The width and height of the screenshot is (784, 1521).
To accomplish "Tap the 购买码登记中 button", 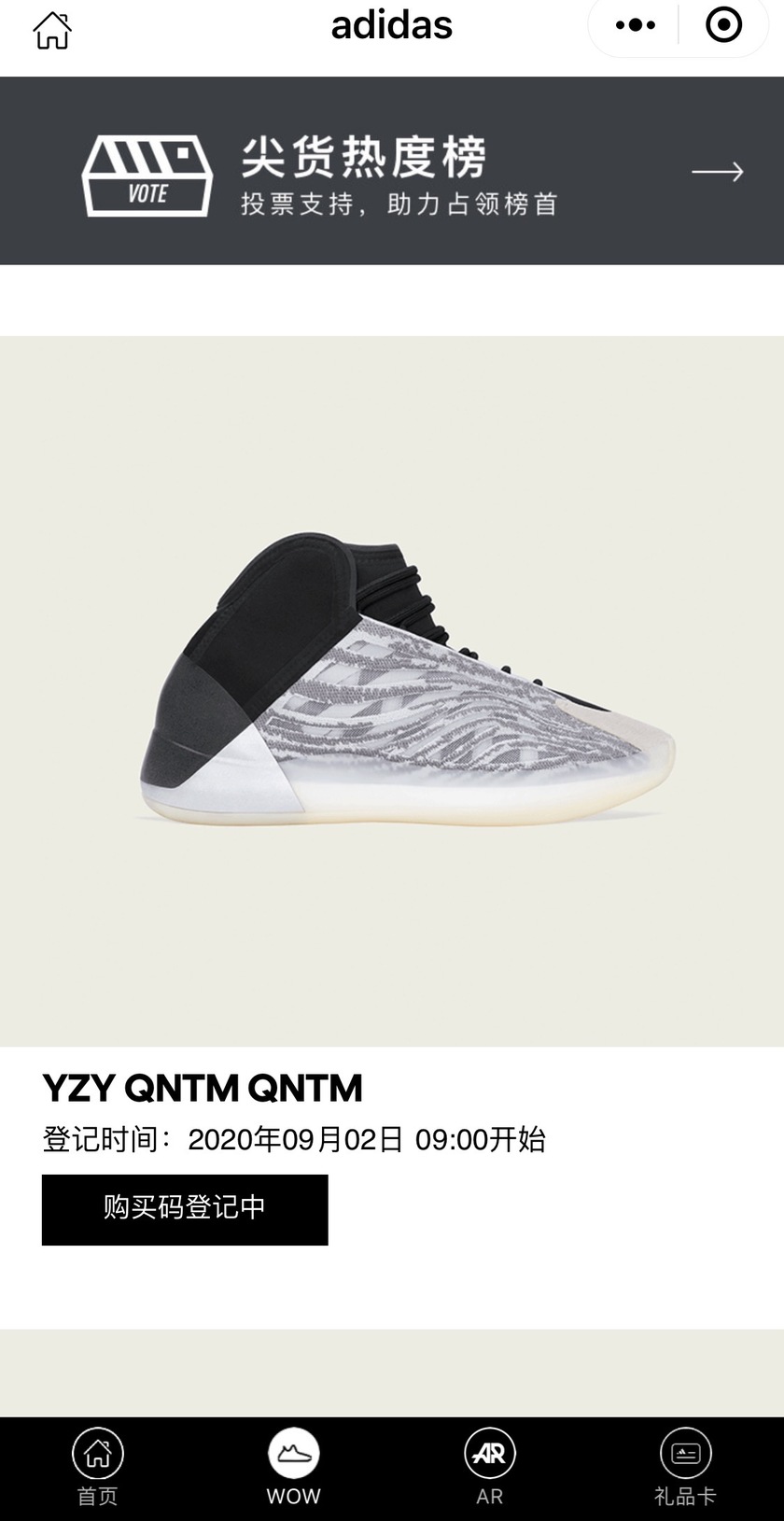I will [x=185, y=1209].
